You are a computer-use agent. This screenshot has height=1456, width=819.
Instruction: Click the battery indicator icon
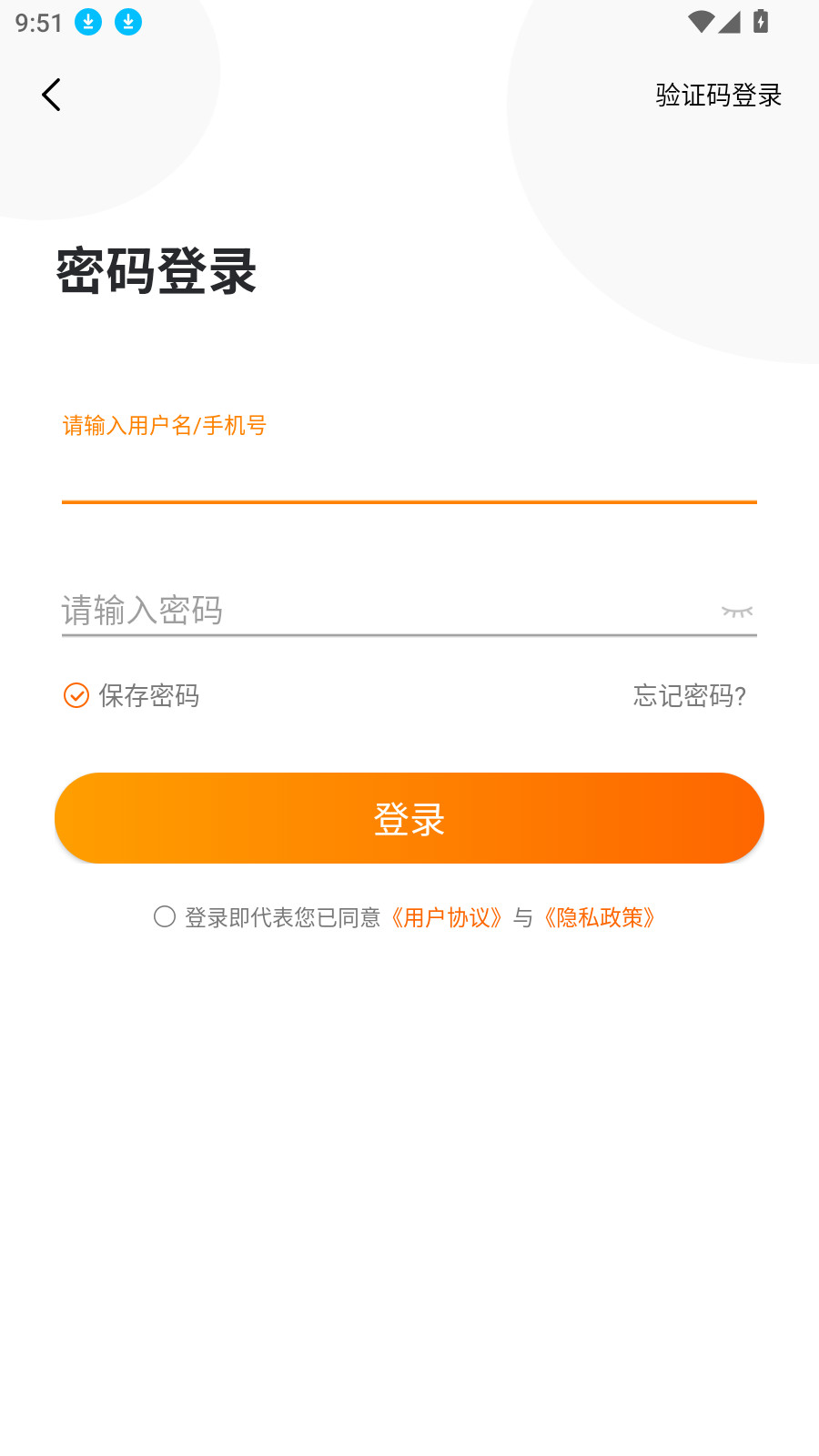[x=761, y=20]
